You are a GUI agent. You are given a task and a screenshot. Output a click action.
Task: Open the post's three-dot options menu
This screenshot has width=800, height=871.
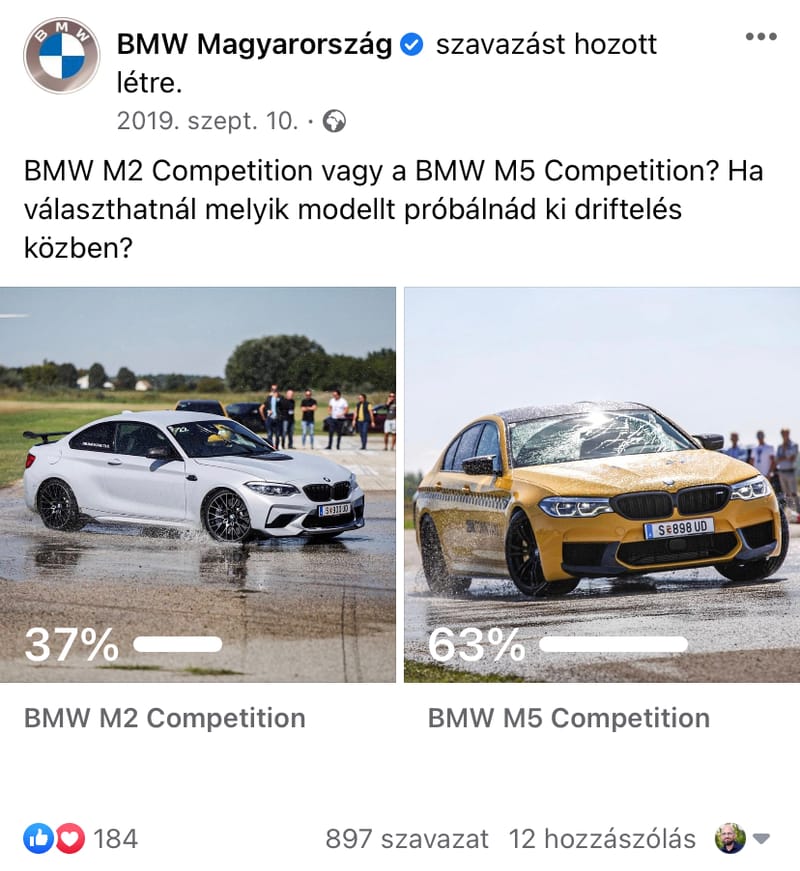coord(760,37)
